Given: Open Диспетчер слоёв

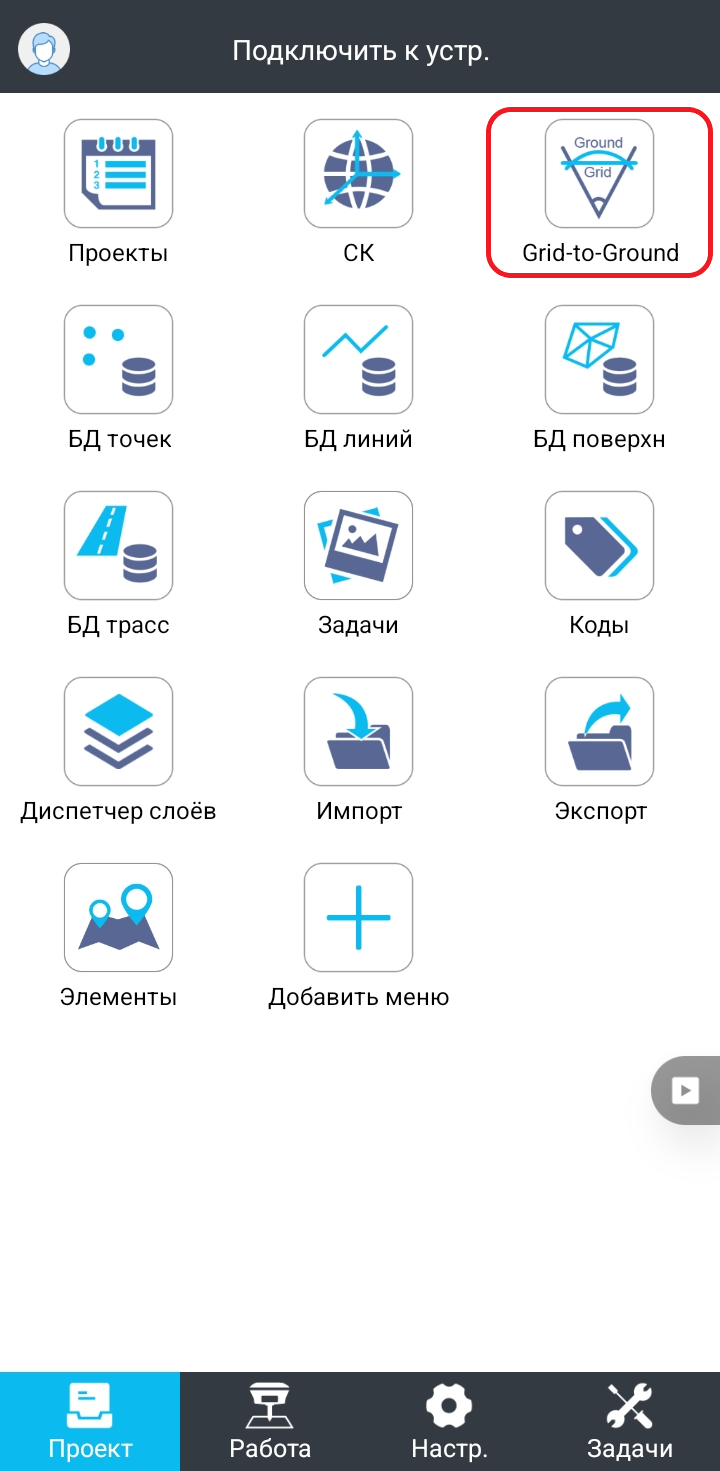Looking at the screenshot, I should [x=118, y=732].
